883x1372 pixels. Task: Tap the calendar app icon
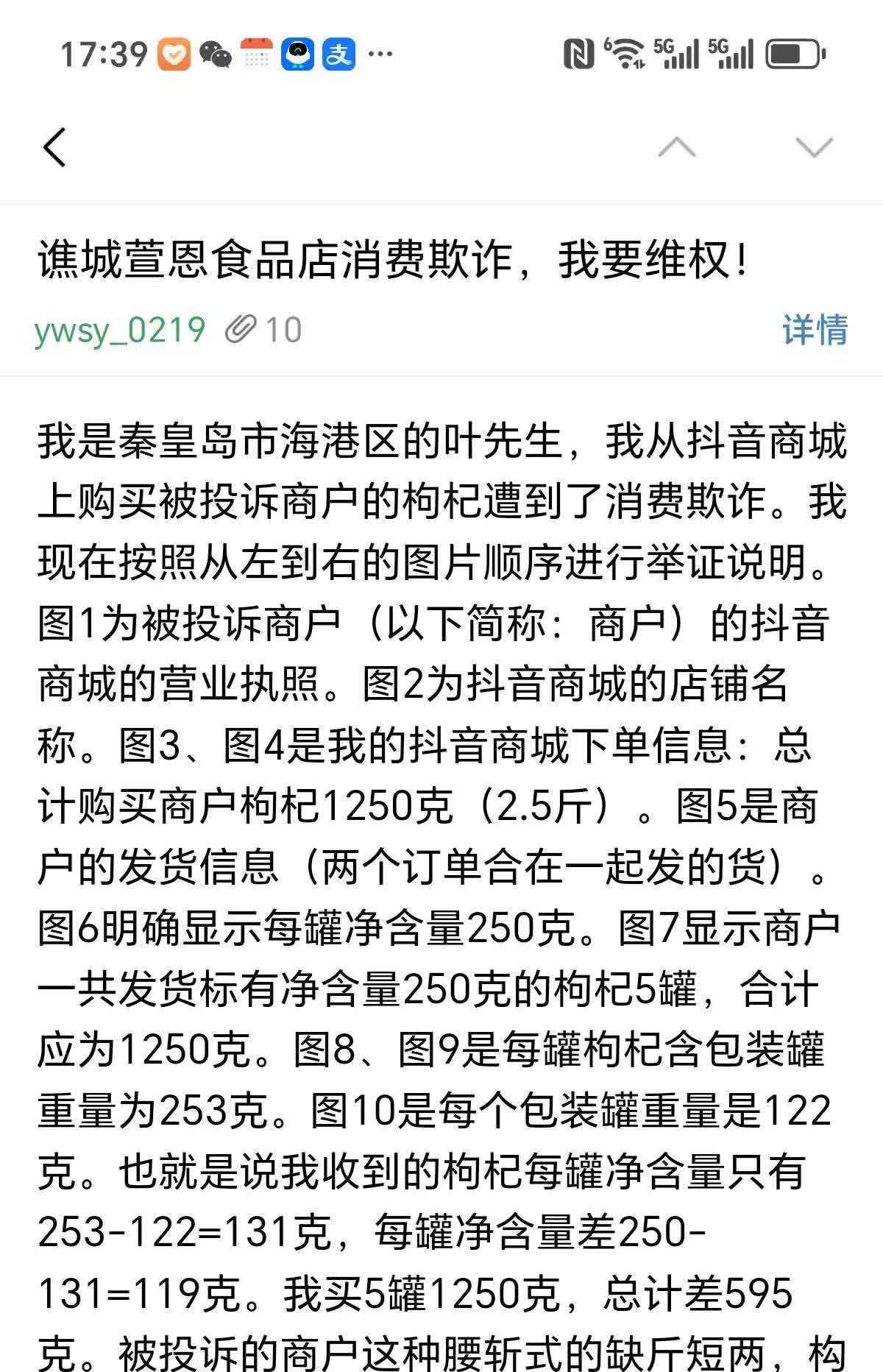pyautogui.click(x=257, y=54)
